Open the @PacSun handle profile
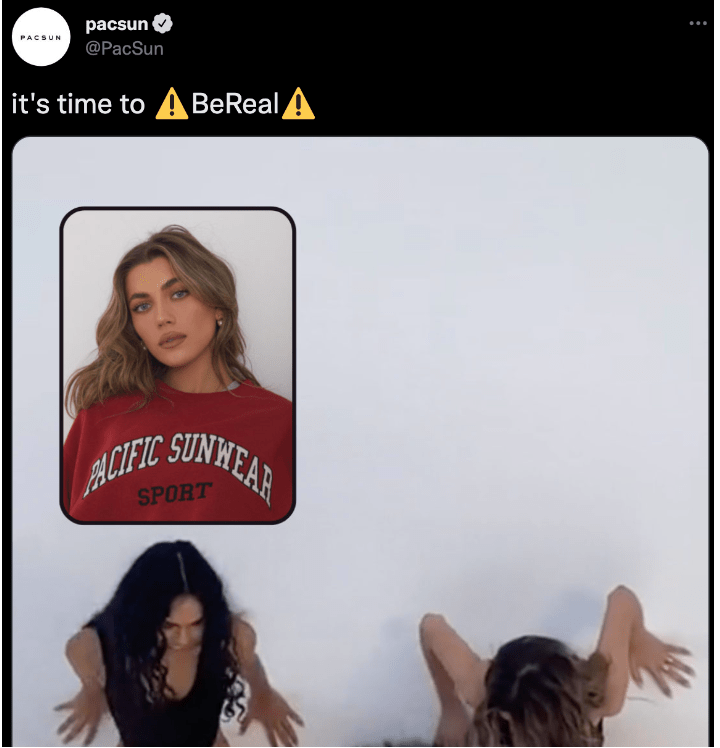 point(124,48)
